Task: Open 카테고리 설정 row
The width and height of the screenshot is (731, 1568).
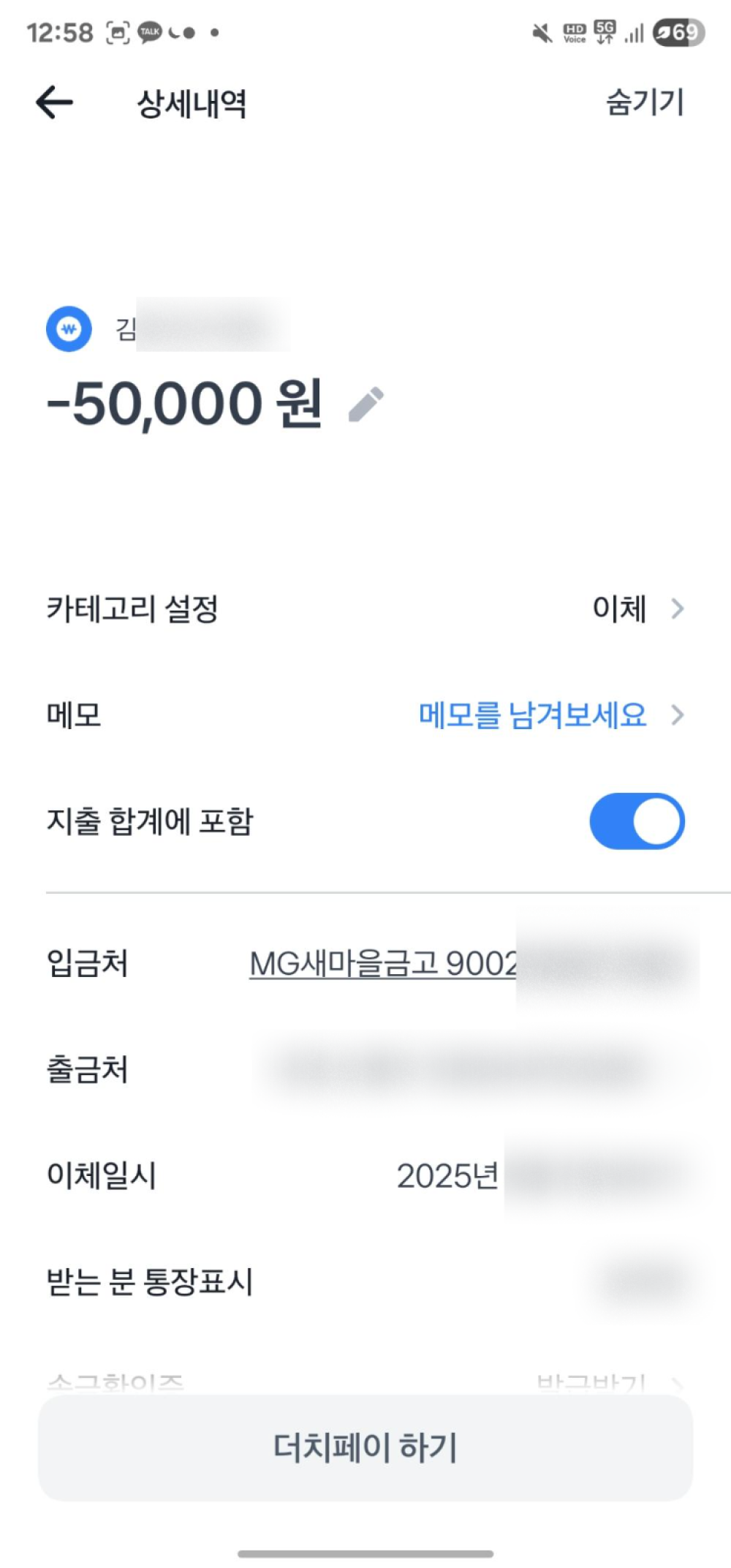Action: [365, 608]
